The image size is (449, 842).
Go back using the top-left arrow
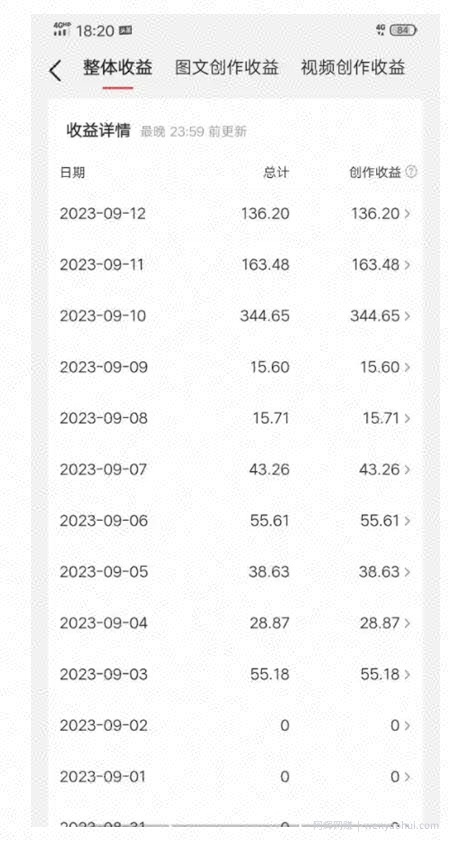point(56,71)
